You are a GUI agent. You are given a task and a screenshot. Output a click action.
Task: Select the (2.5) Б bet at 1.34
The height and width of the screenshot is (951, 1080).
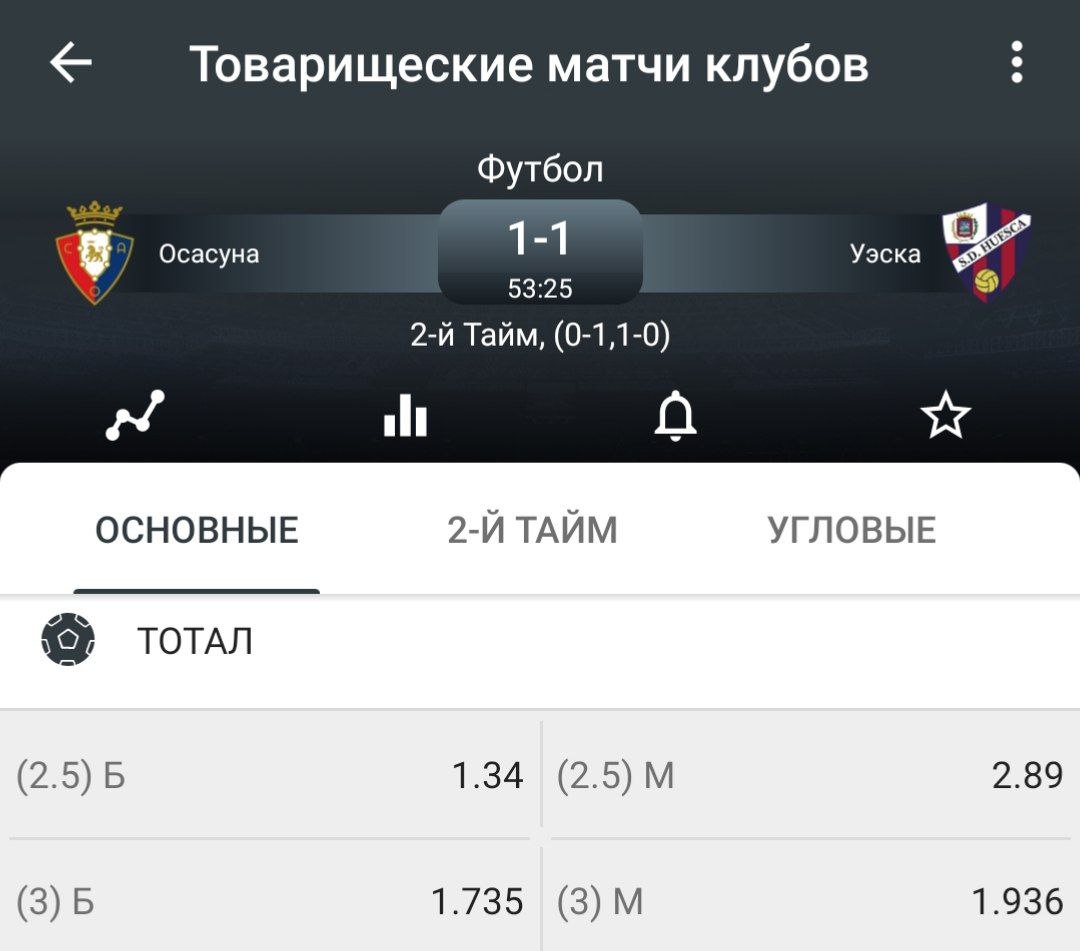270,776
